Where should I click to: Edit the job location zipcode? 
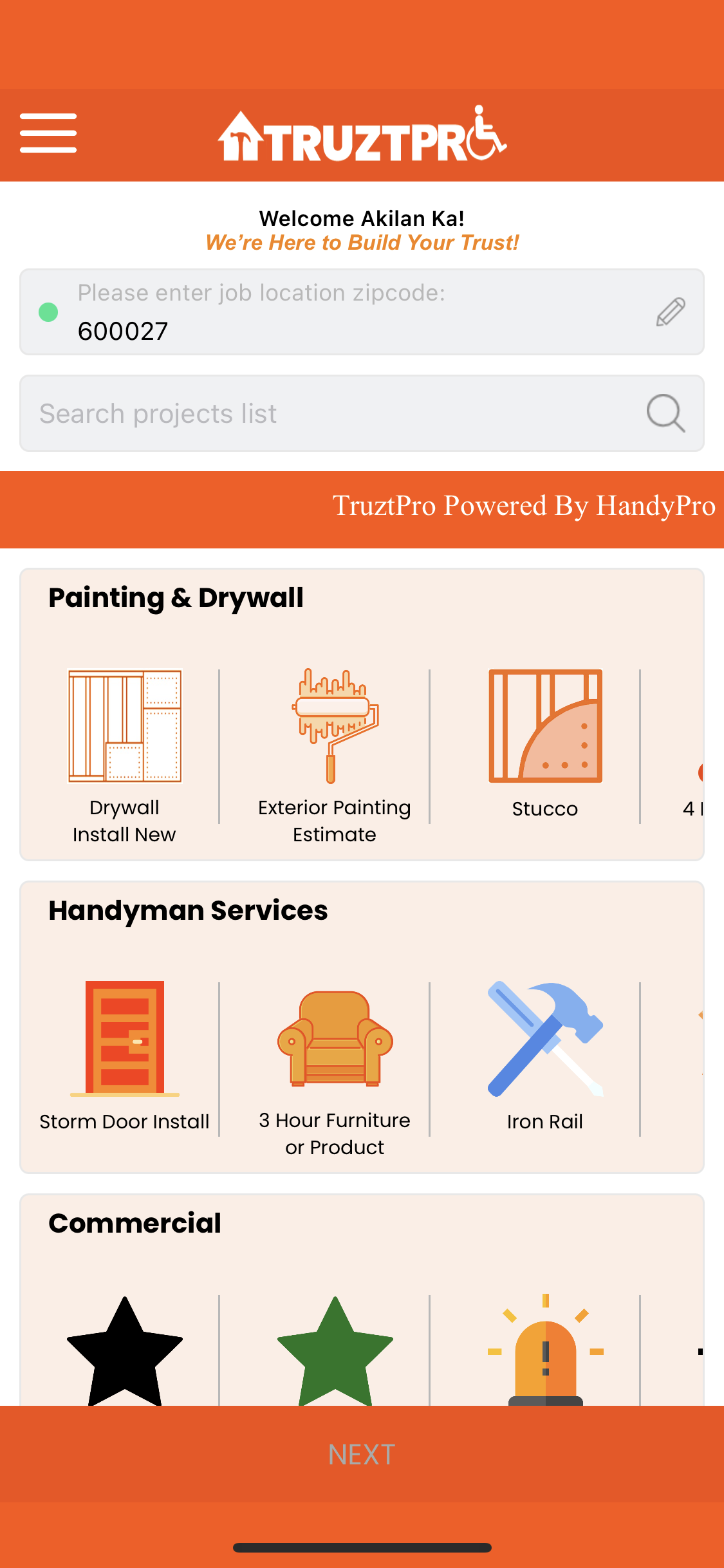[x=670, y=312]
